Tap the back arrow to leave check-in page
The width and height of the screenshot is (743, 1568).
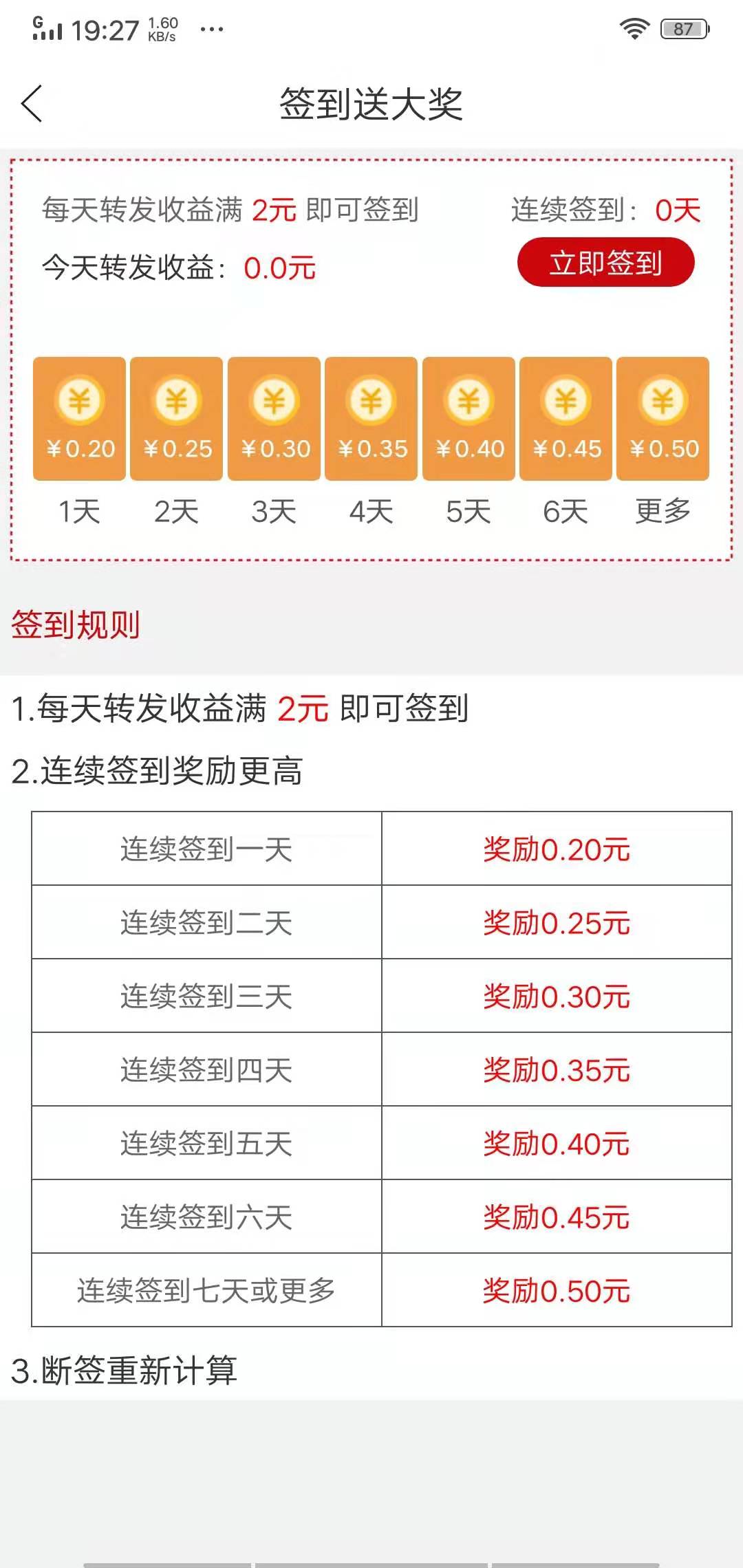click(x=32, y=105)
